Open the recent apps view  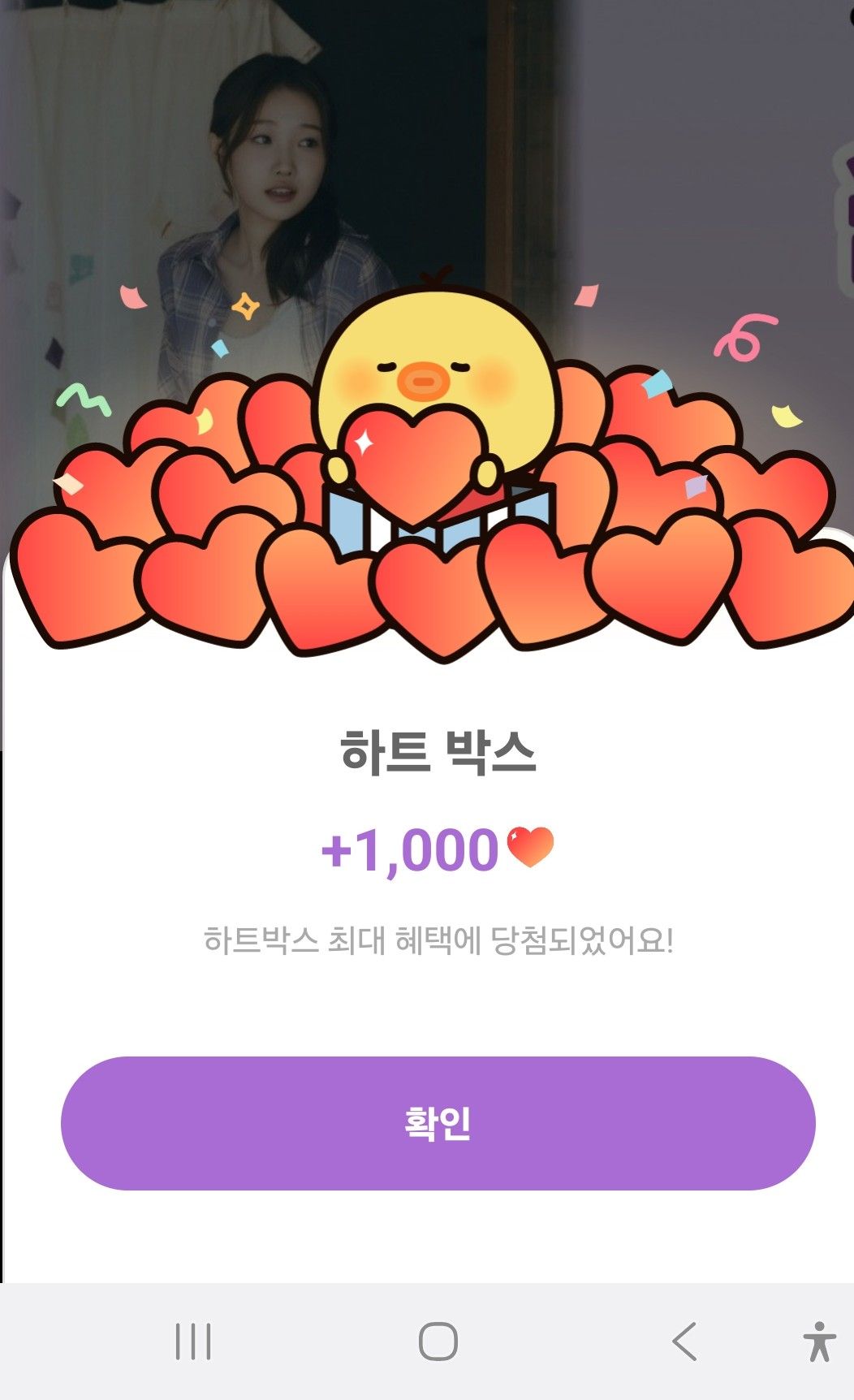click(193, 1341)
